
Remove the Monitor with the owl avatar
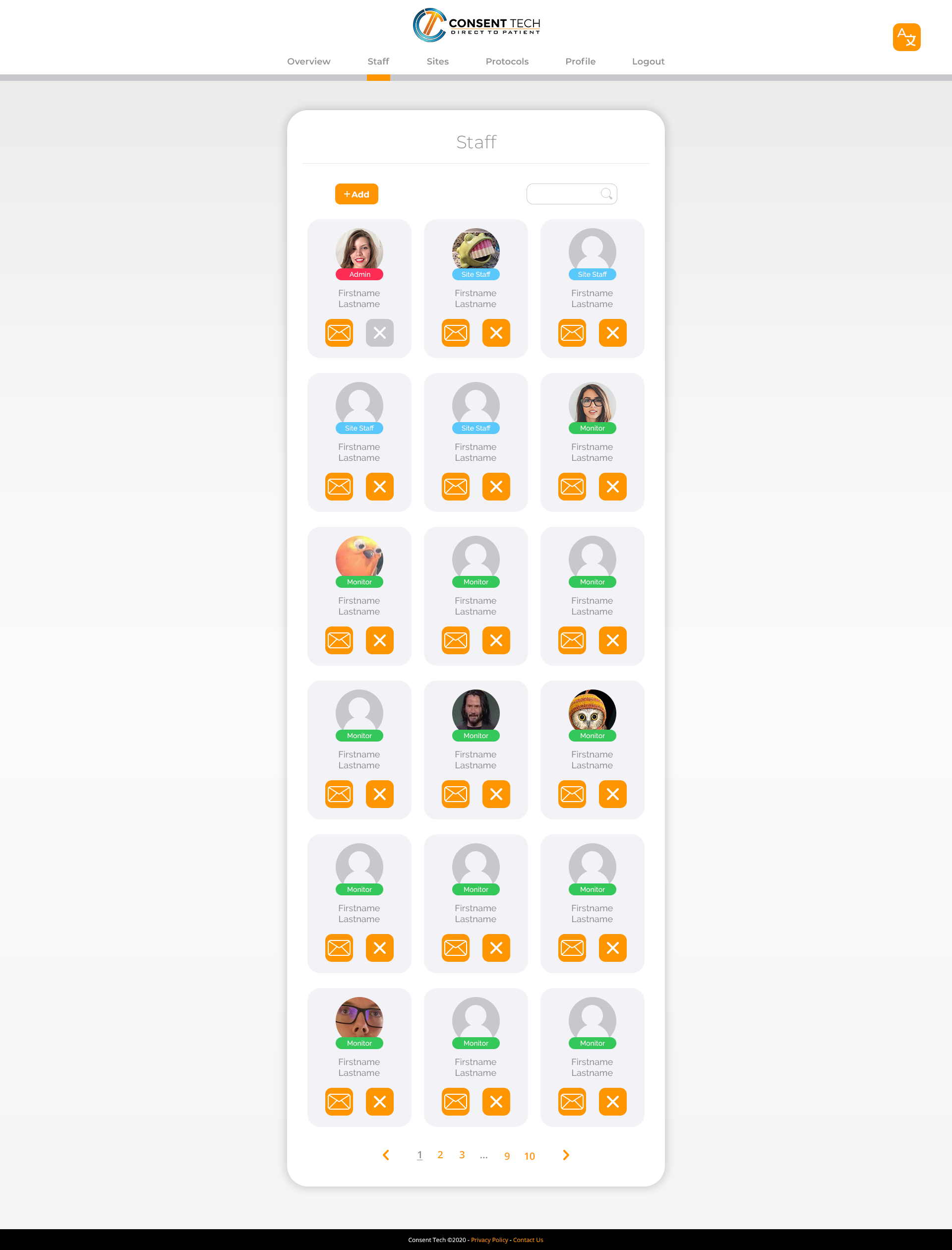(612, 794)
